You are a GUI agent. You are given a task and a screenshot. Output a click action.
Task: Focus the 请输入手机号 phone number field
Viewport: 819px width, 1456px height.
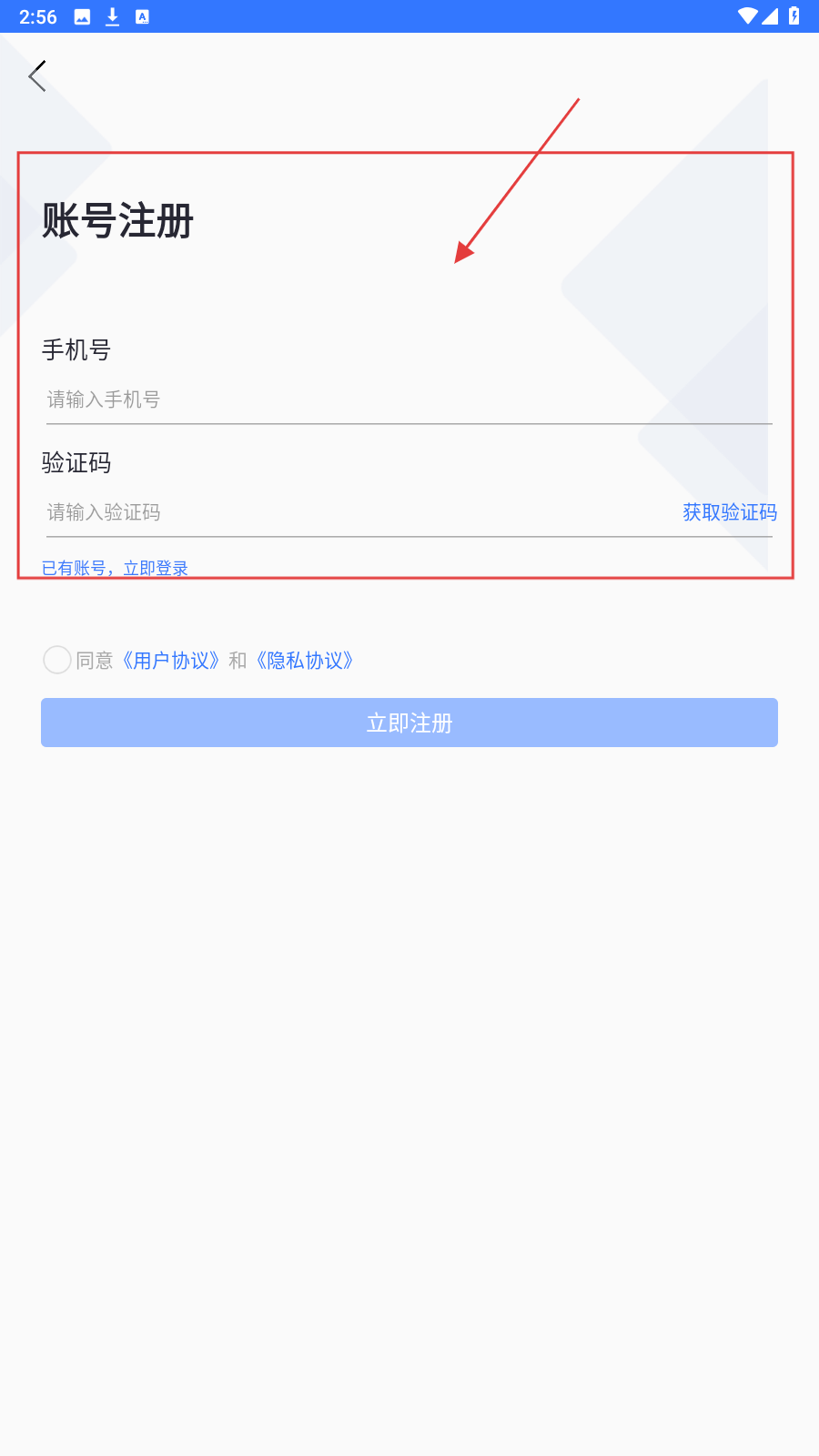tap(364, 399)
